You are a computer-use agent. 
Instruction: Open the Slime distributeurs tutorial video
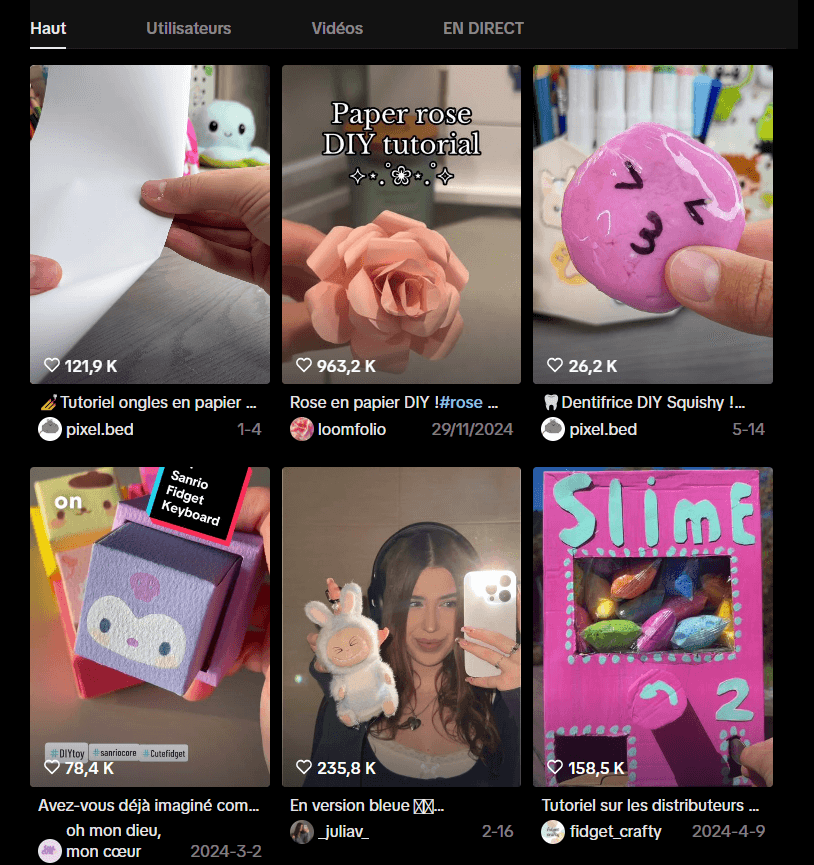coord(652,627)
